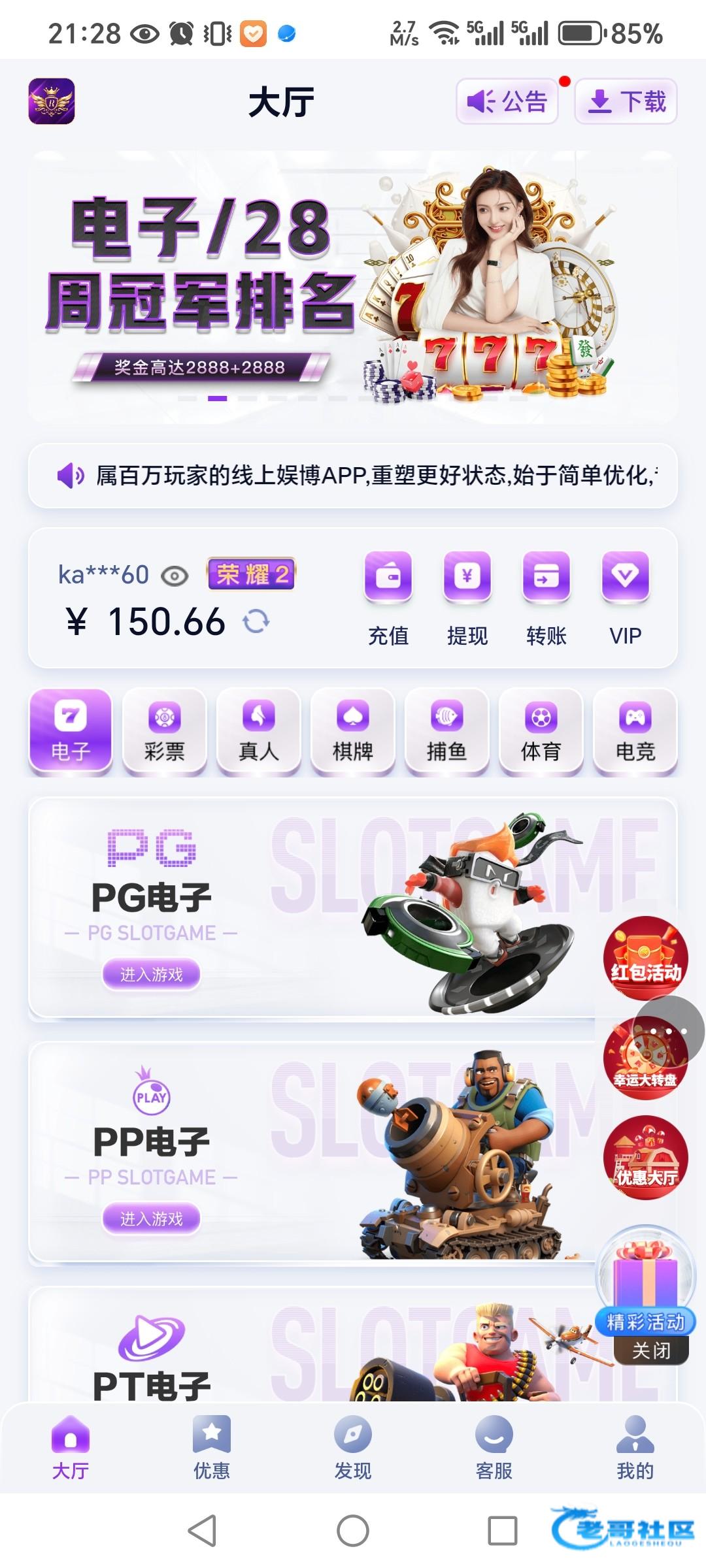This screenshot has width=706, height=1568.
Task: Select the 棋牌 card games category
Action: 353,732
